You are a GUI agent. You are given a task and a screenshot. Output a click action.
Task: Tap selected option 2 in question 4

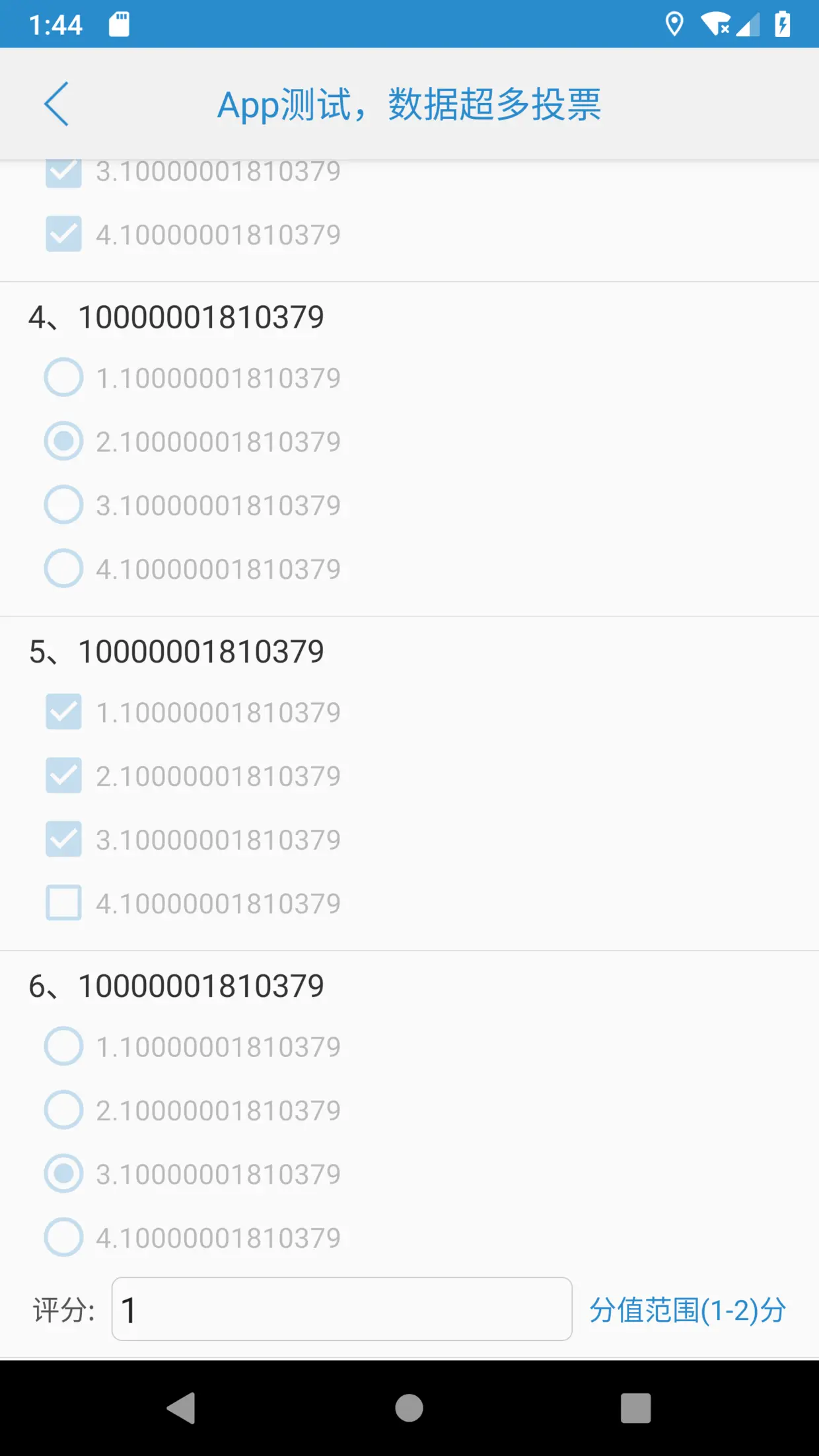(x=63, y=441)
